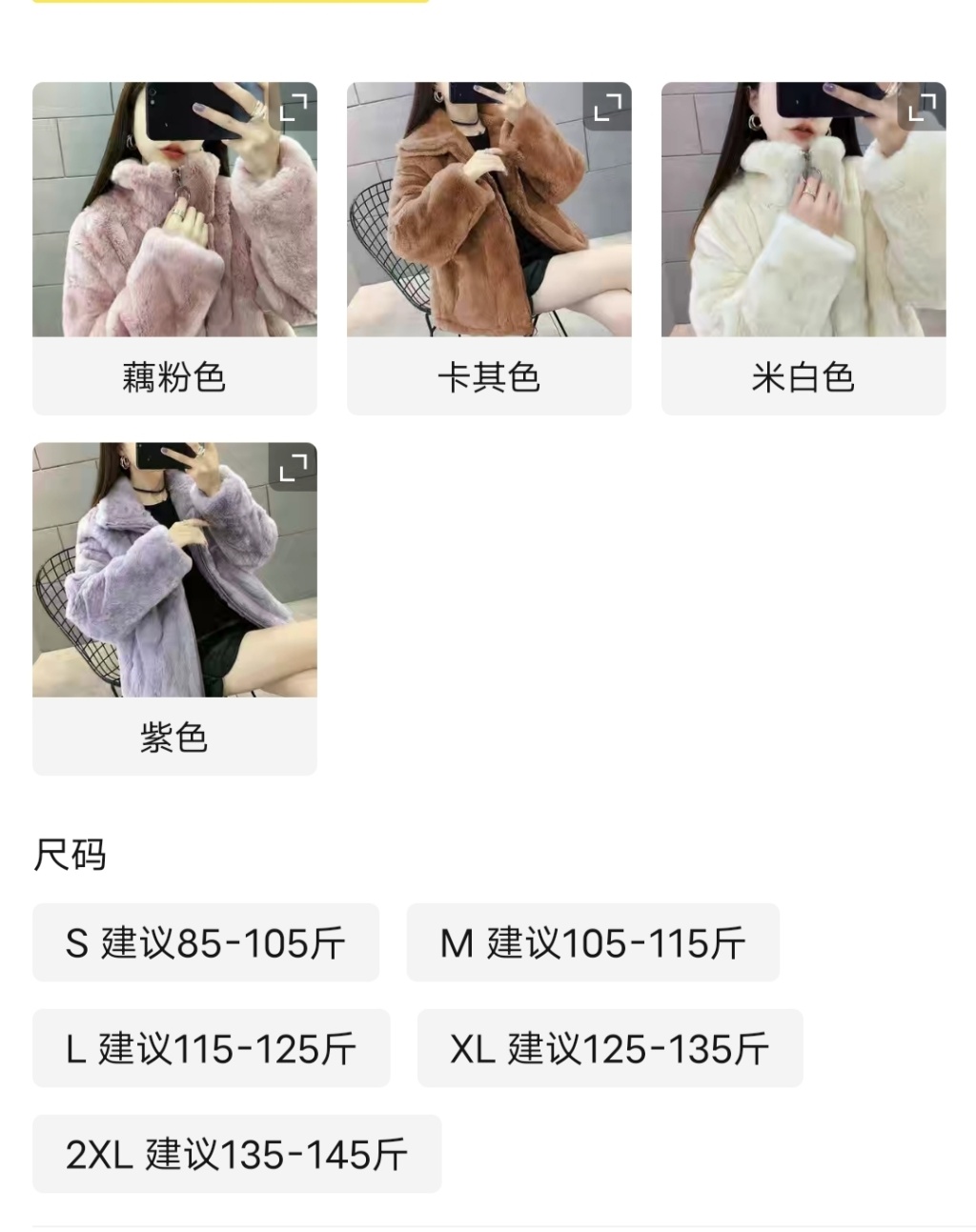Choose size XL 建议125-135斤
The height and width of the screenshot is (1232, 976).
click(x=610, y=1048)
